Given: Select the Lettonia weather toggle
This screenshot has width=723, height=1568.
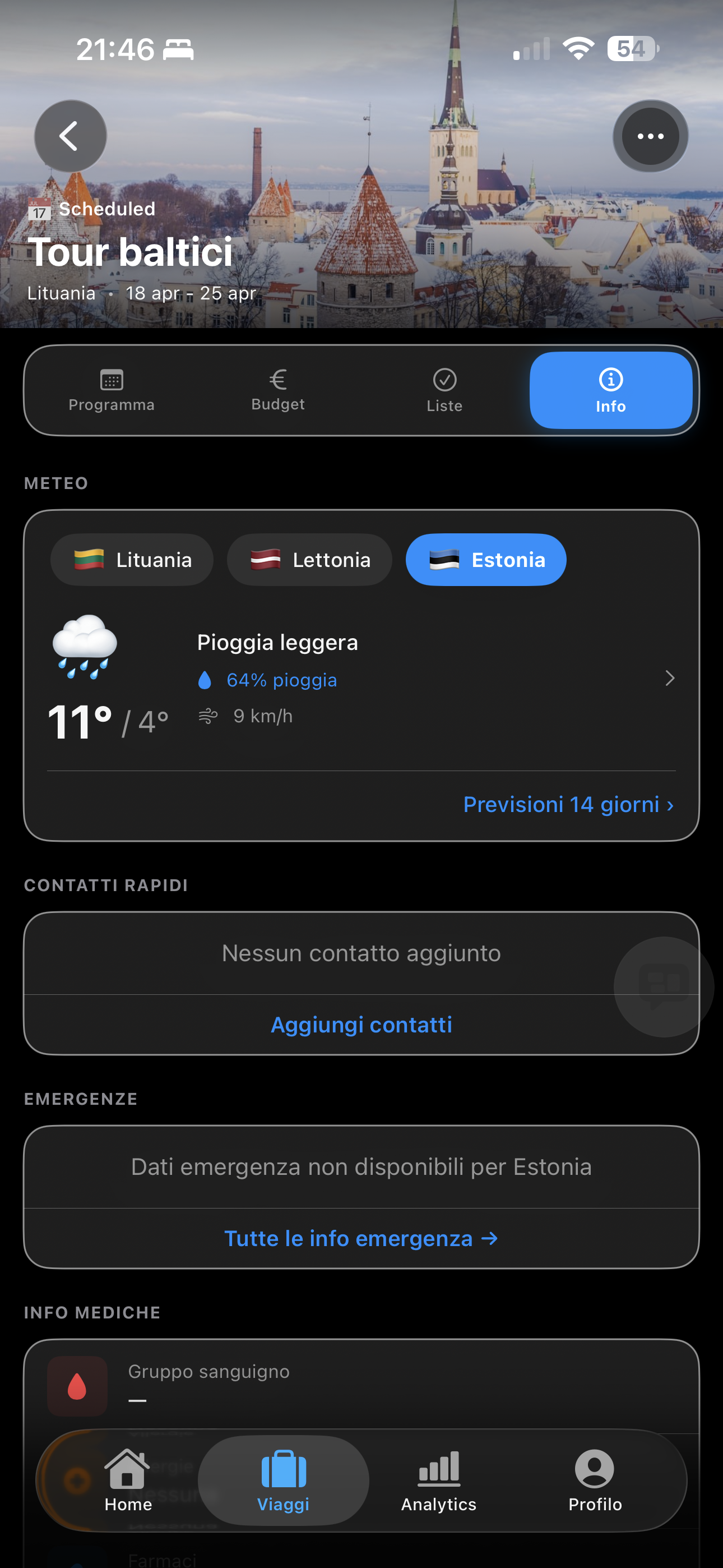Looking at the screenshot, I should coord(309,559).
